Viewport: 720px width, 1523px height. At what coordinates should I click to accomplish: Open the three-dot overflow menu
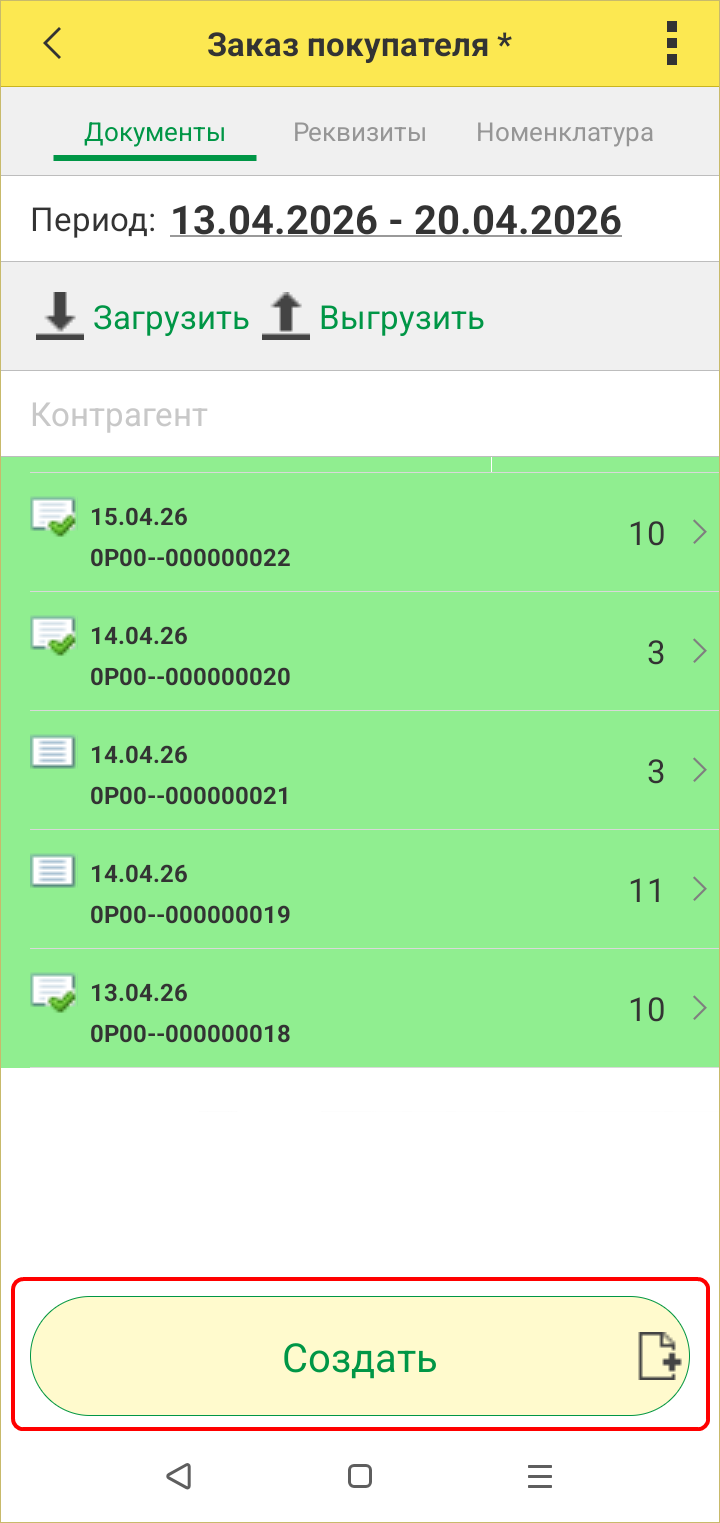[671, 44]
